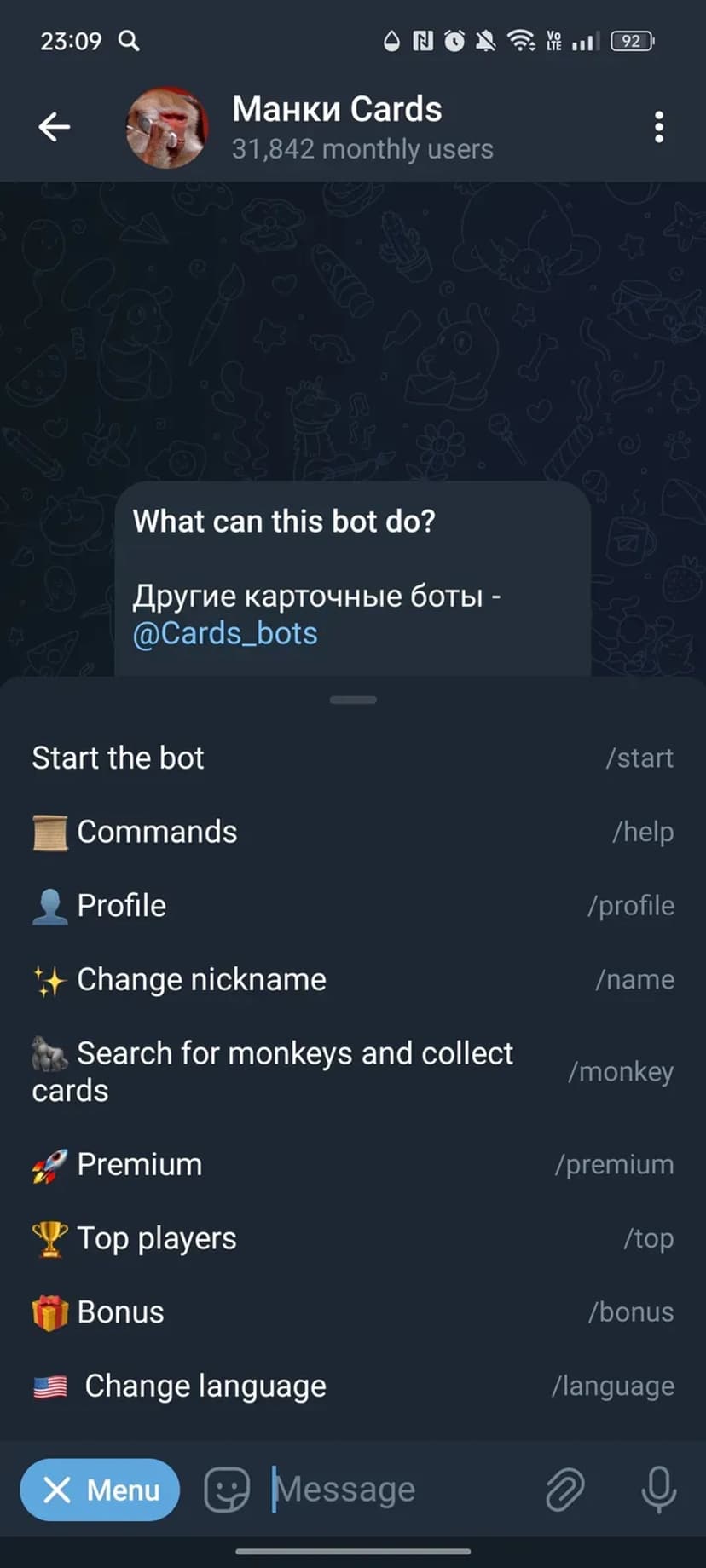This screenshot has width=706, height=1568.
Task: Attach a file with the paperclip
Action: point(564,1490)
